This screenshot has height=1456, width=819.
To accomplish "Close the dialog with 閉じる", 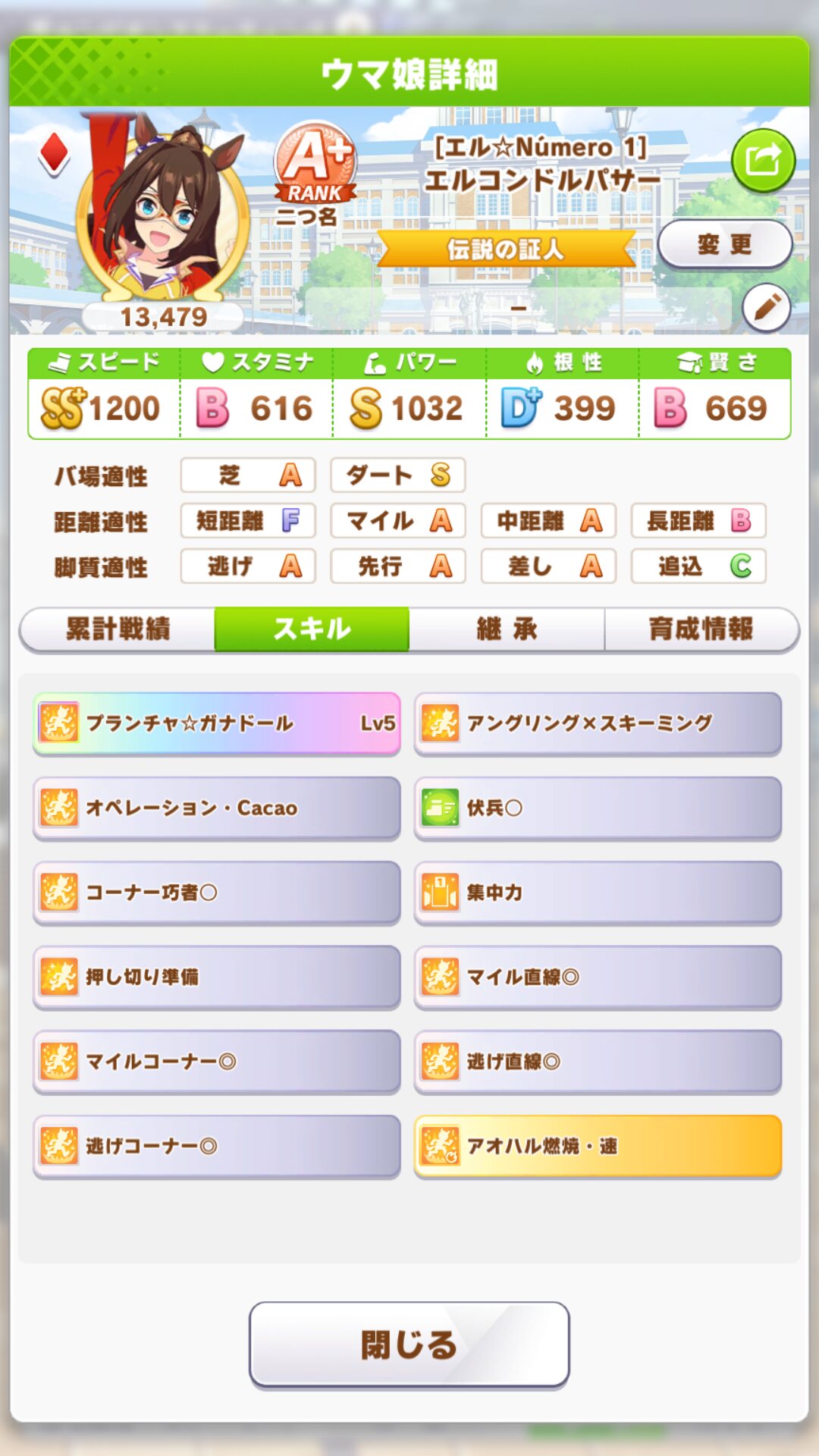I will 409,1345.
